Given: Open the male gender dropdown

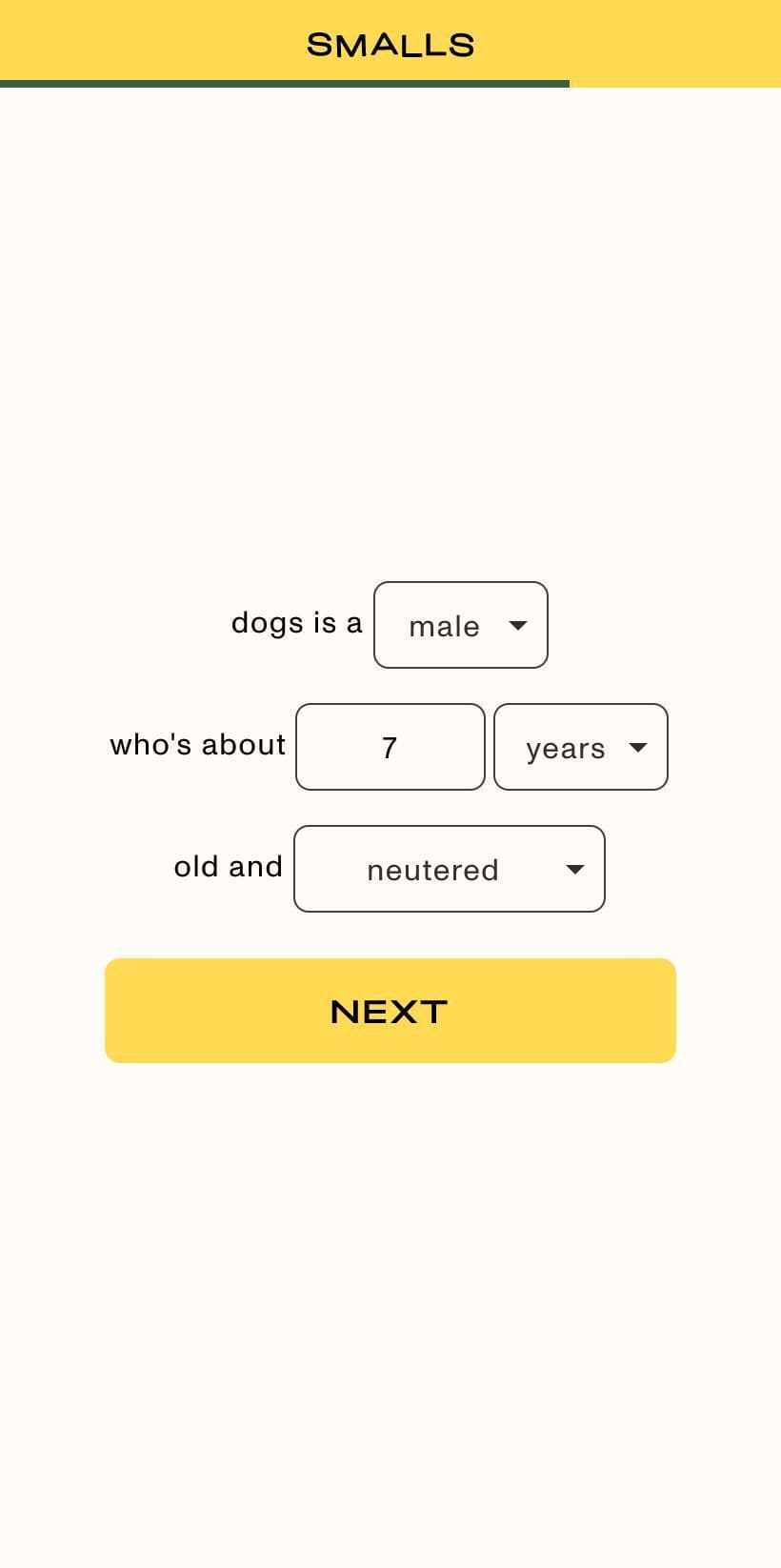Looking at the screenshot, I should point(461,625).
